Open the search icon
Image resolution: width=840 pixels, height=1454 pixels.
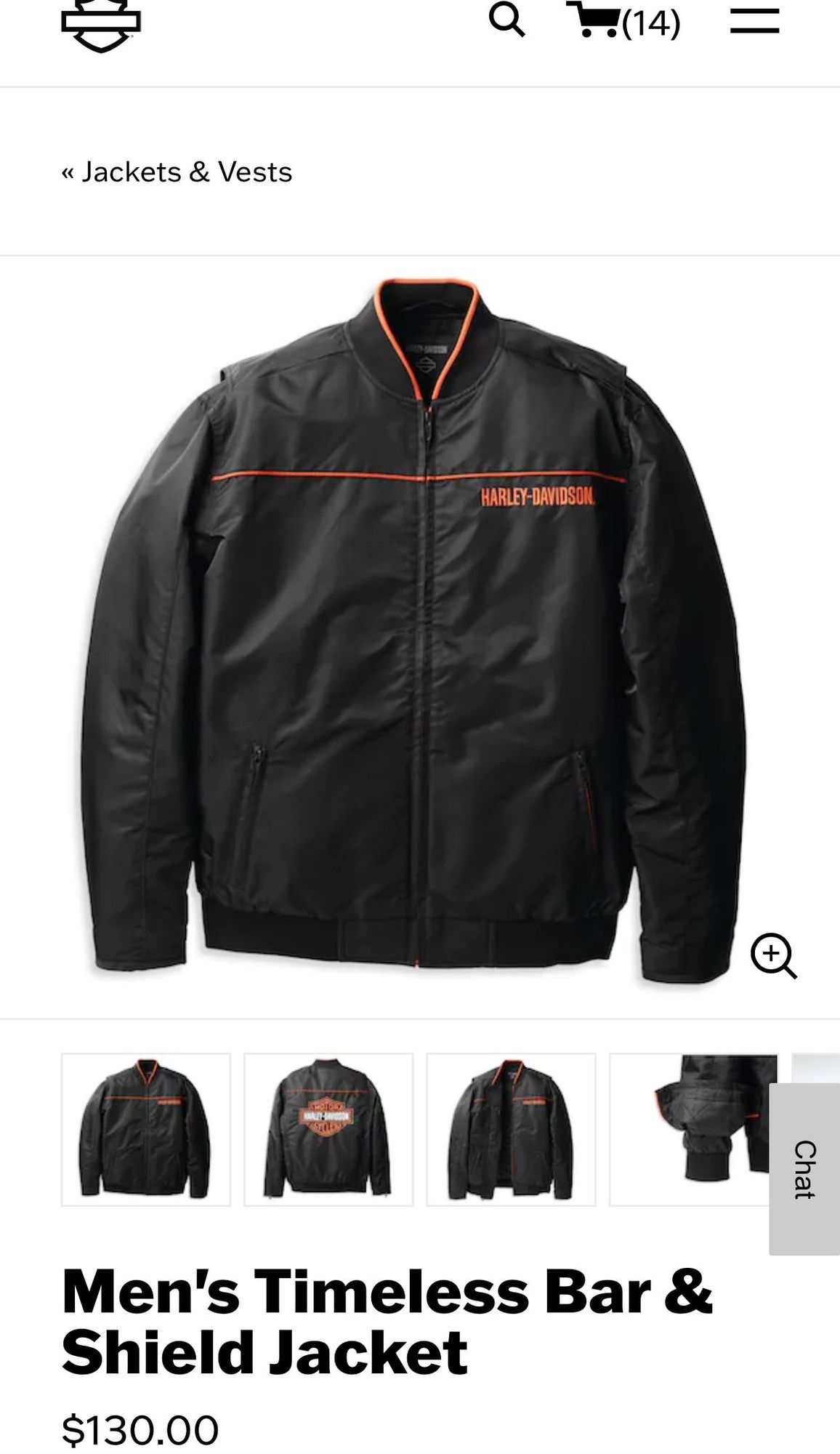(506, 20)
